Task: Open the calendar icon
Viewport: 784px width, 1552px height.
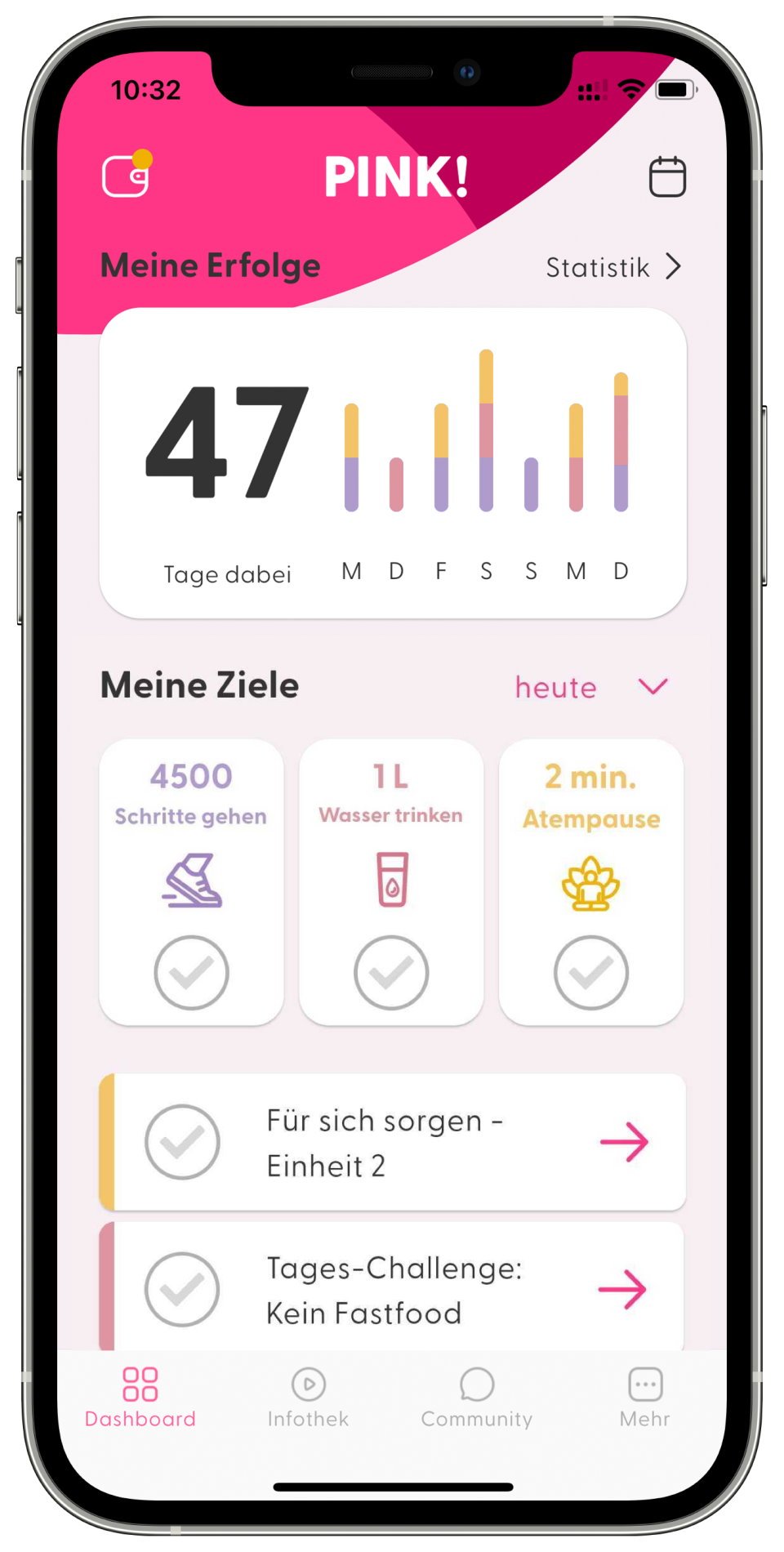Action: tap(666, 176)
